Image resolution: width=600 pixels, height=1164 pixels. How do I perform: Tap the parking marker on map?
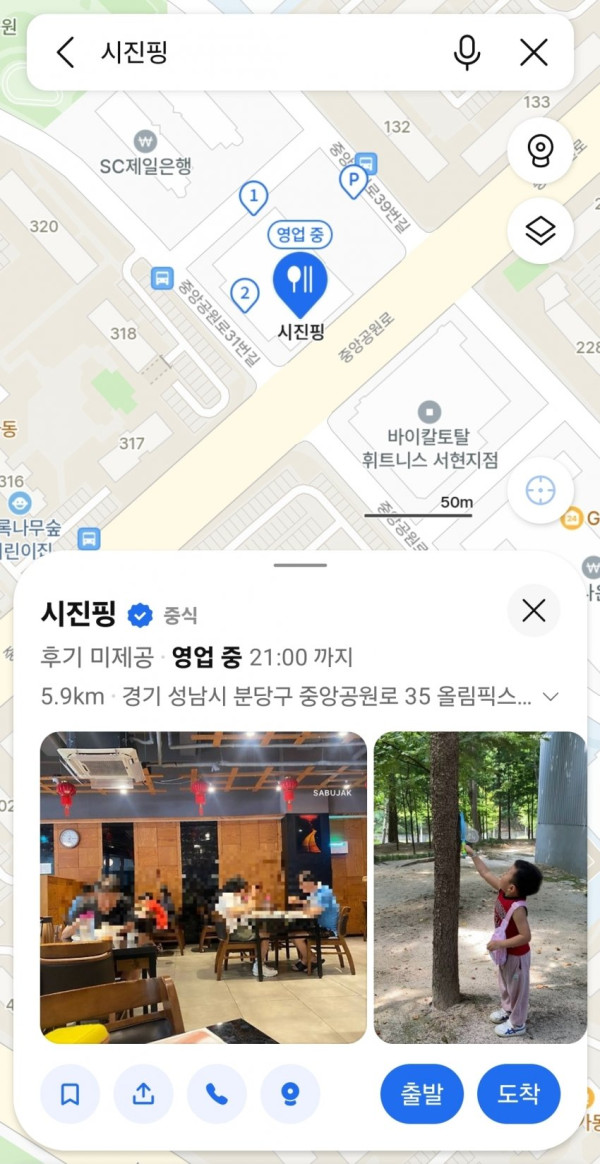pos(353,181)
